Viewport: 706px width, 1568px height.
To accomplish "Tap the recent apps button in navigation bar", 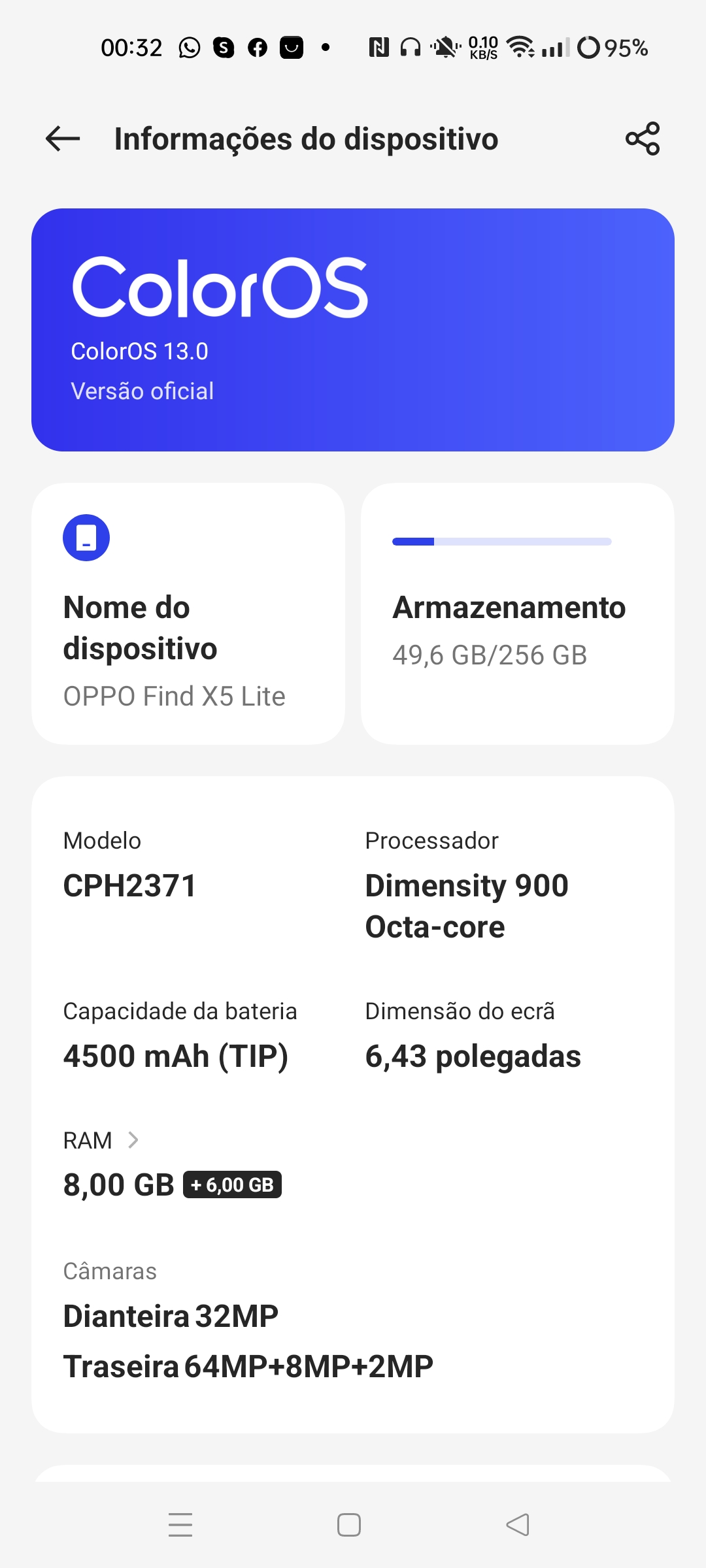I will 181,1525.
